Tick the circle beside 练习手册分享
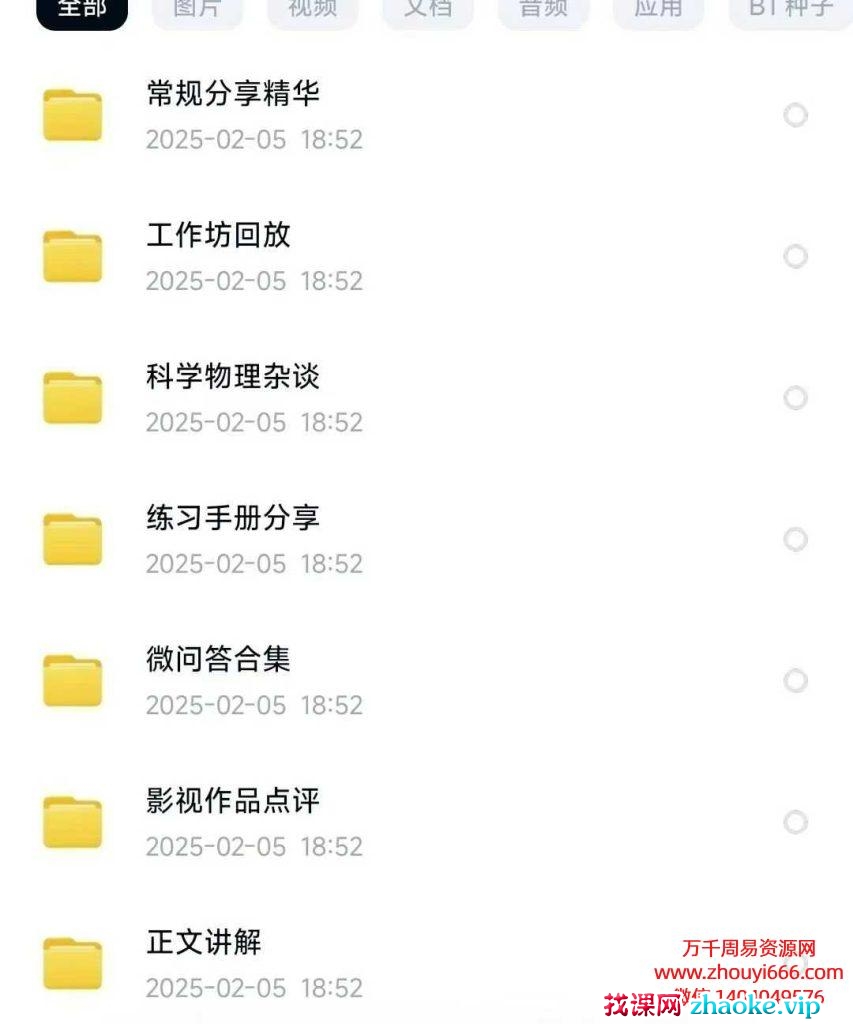853x1024 pixels. (x=795, y=540)
